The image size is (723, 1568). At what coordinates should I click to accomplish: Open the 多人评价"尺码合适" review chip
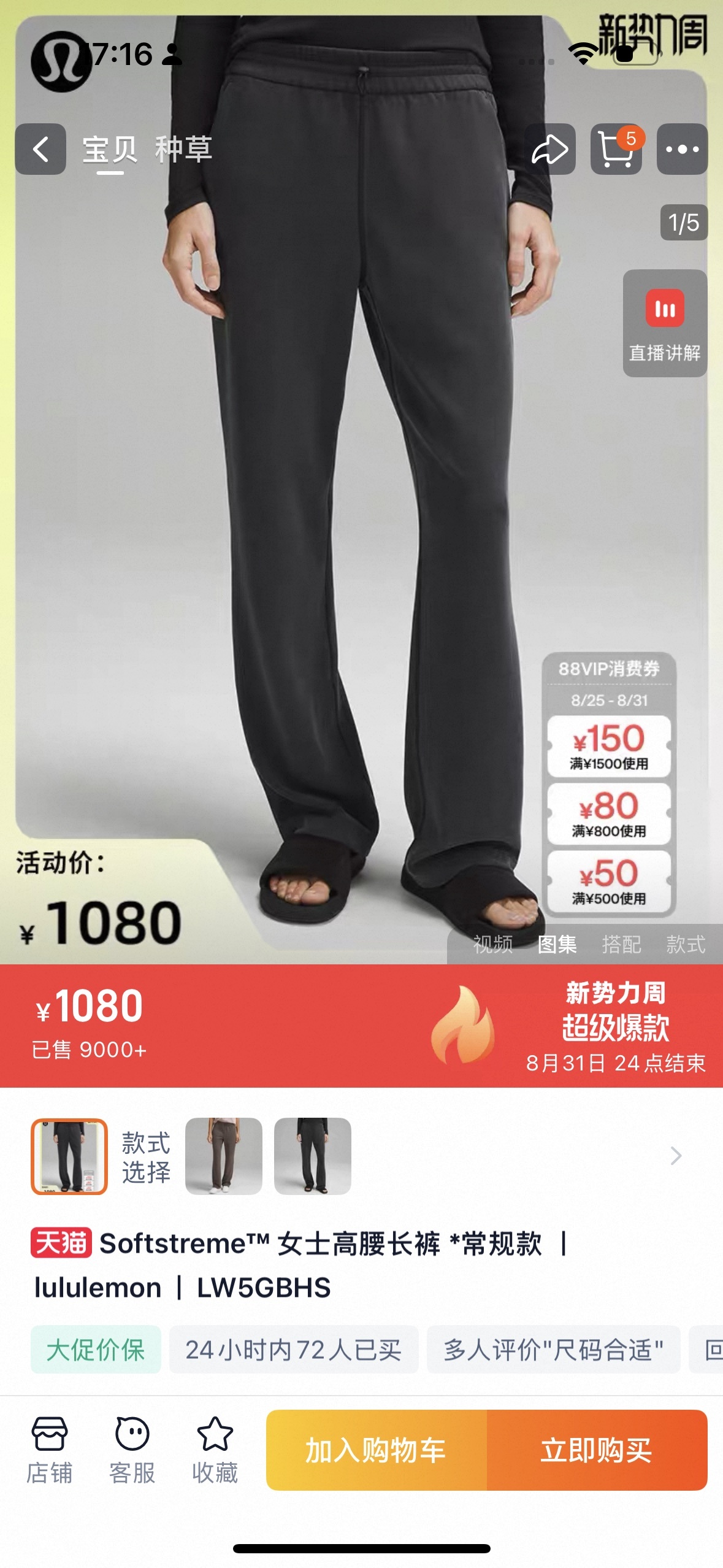pyautogui.click(x=553, y=1350)
